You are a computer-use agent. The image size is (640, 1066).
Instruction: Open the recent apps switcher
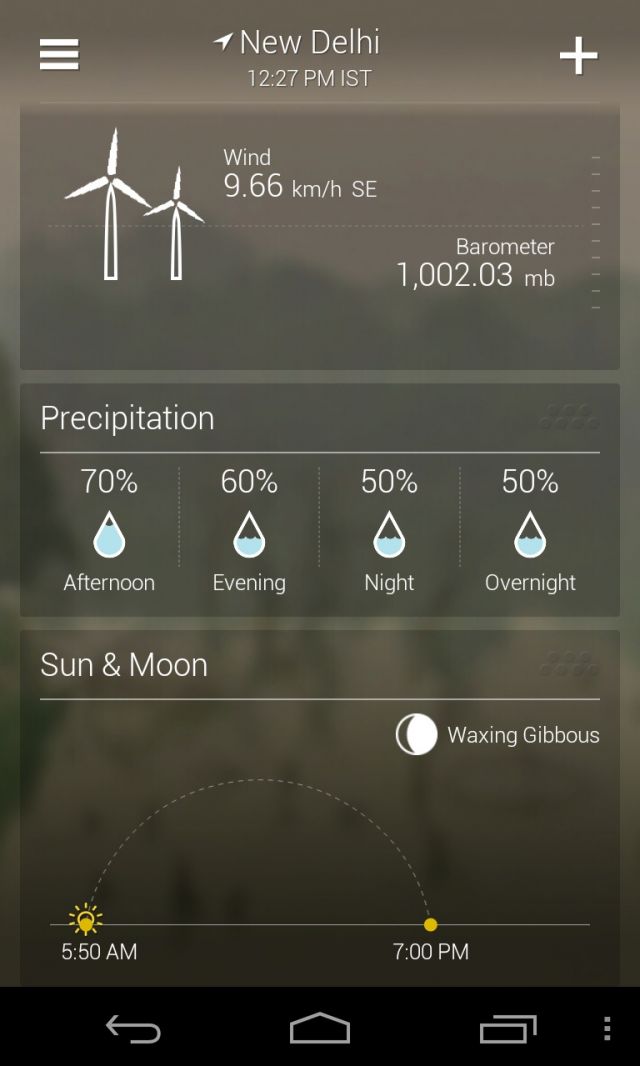[x=507, y=1028]
